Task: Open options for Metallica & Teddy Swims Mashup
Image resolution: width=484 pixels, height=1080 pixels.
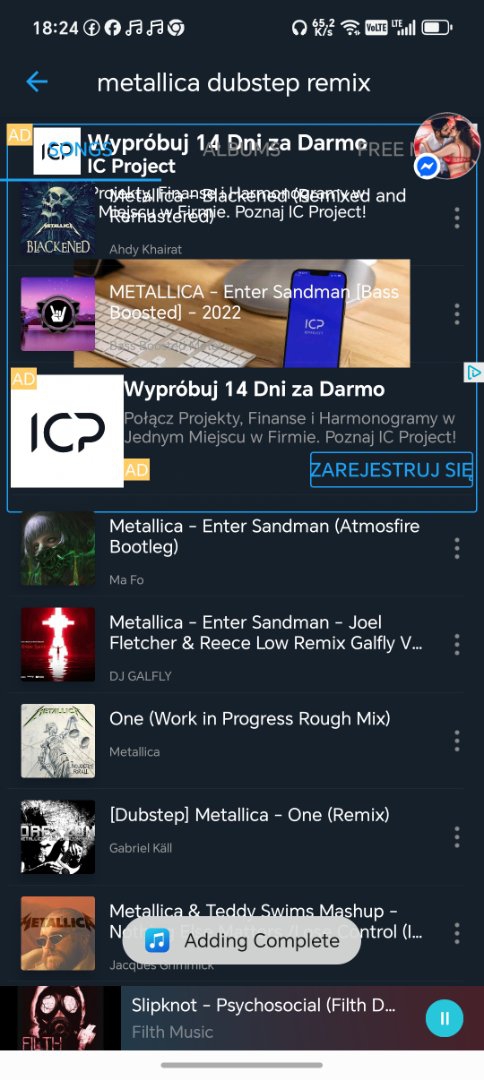Action: click(456, 934)
